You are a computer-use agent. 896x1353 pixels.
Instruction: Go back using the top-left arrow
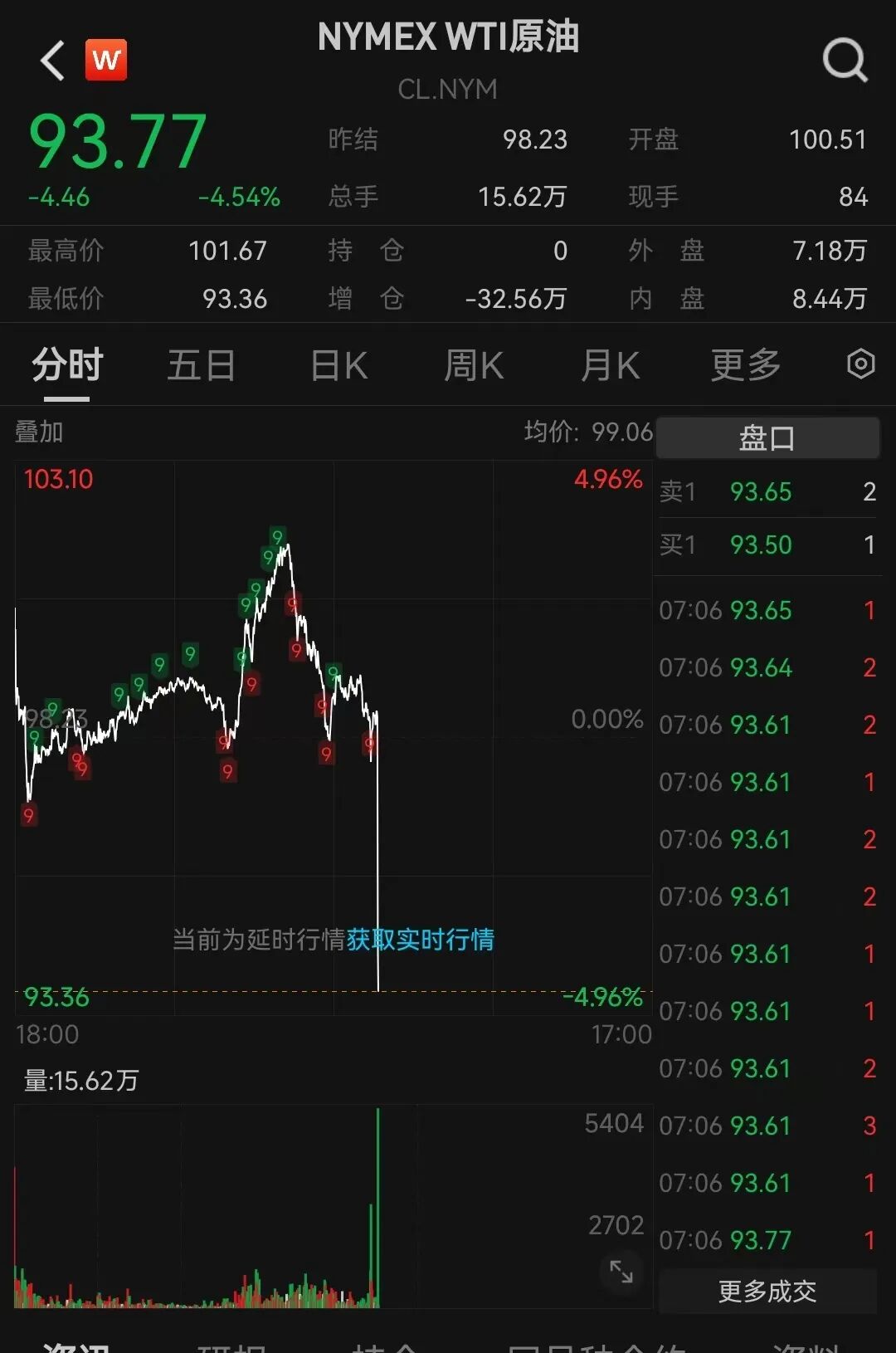pos(52,61)
